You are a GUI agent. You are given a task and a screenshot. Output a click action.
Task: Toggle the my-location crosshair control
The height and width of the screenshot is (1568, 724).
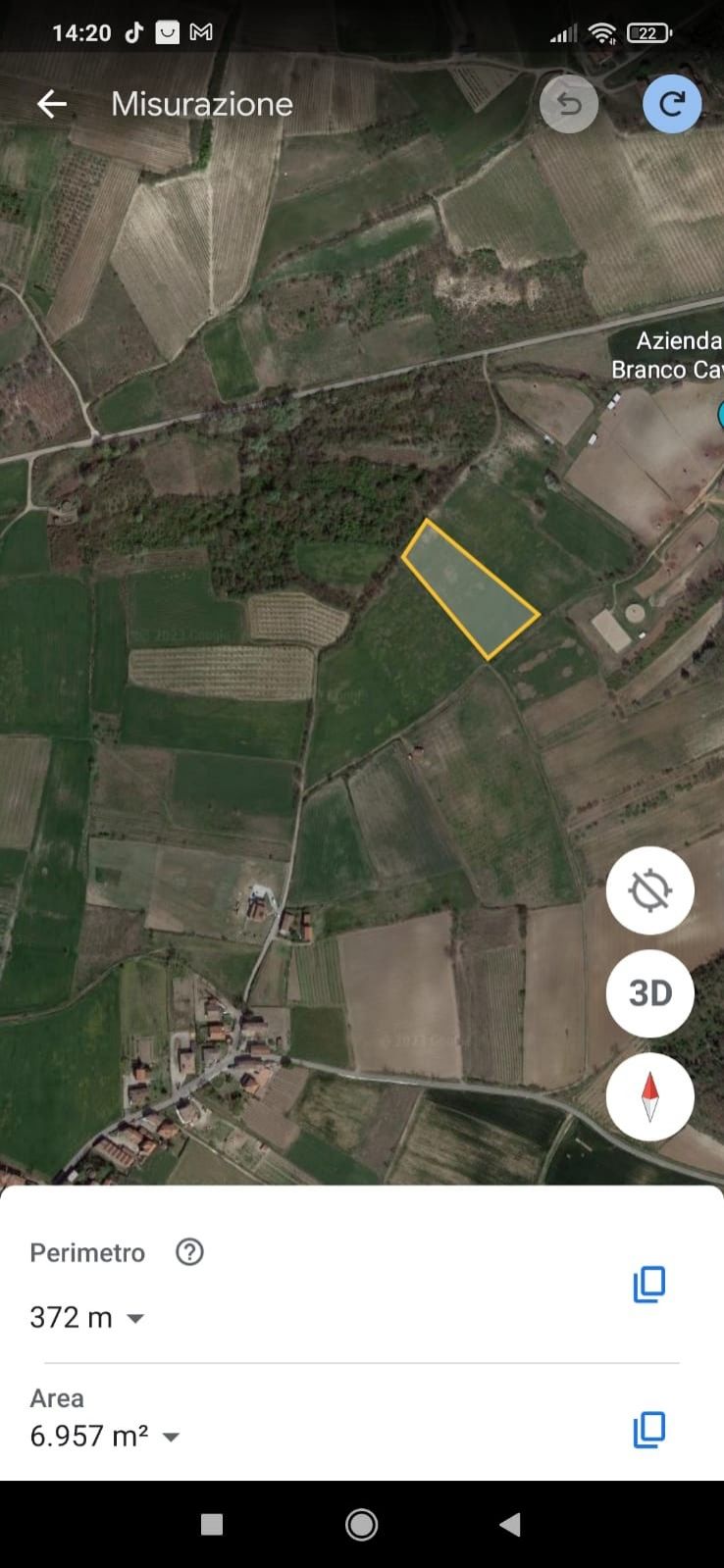pos(649,889)
